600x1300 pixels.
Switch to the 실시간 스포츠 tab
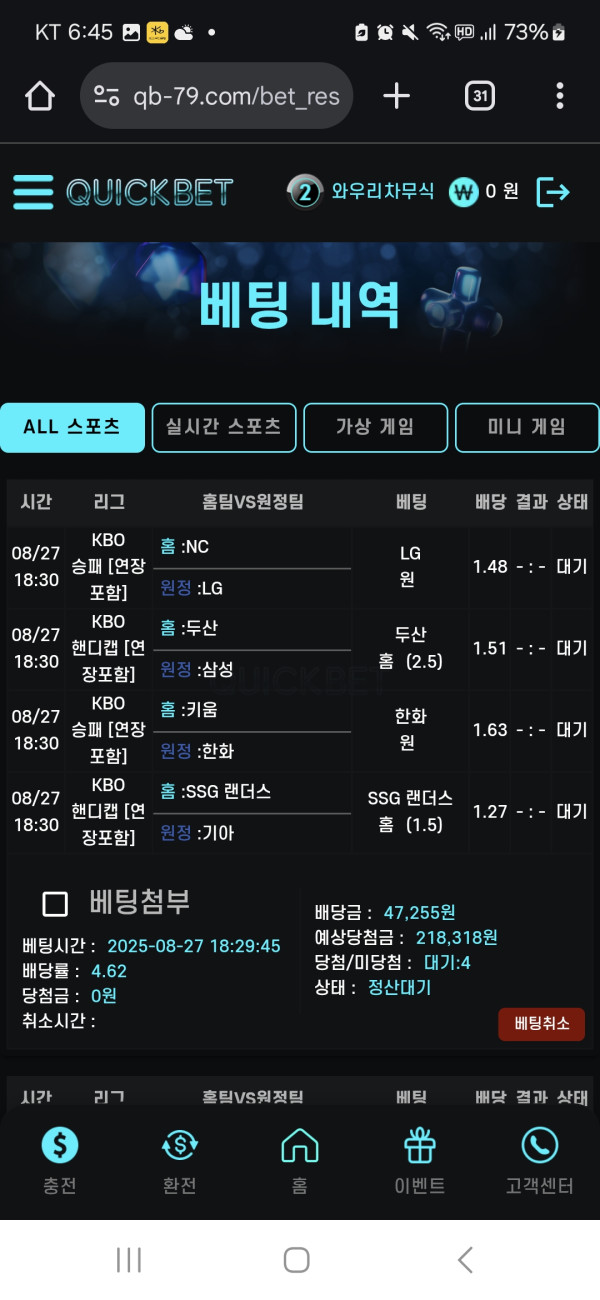(224, 427)
